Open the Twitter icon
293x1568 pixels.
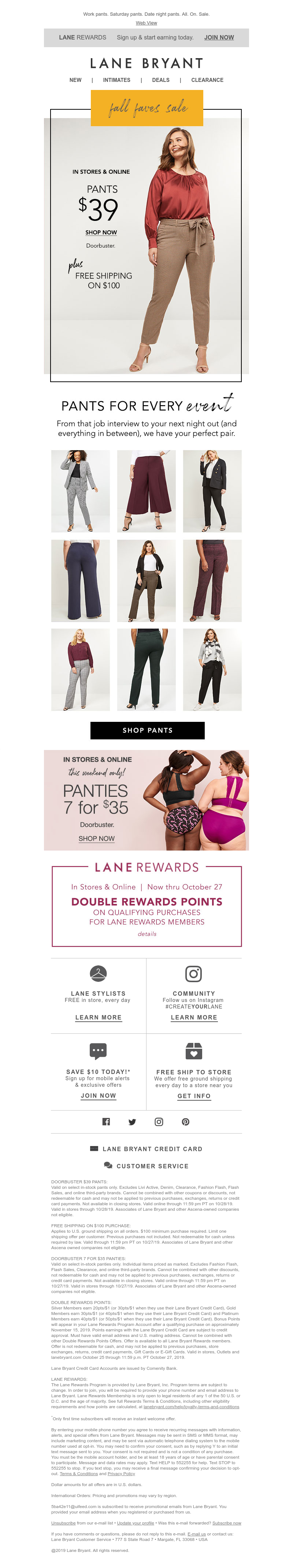[132, 1121]
